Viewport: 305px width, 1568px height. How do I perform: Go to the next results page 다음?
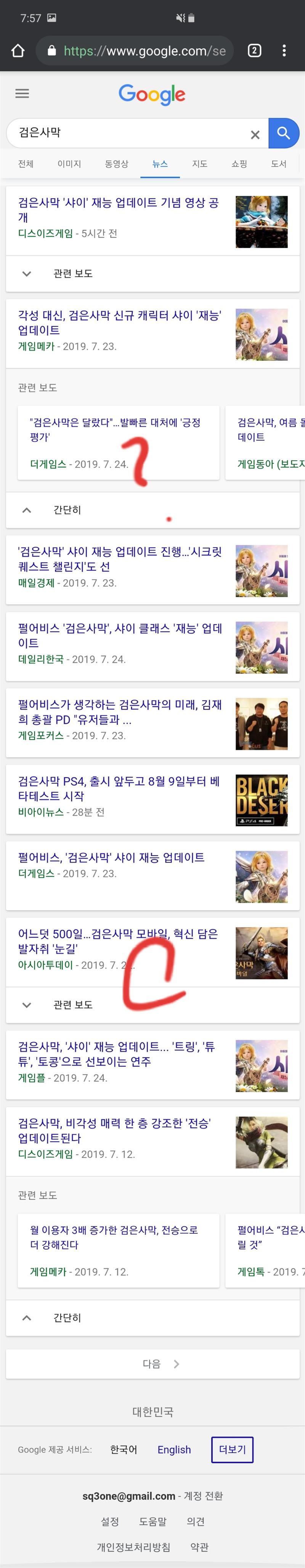(152, 1363)
